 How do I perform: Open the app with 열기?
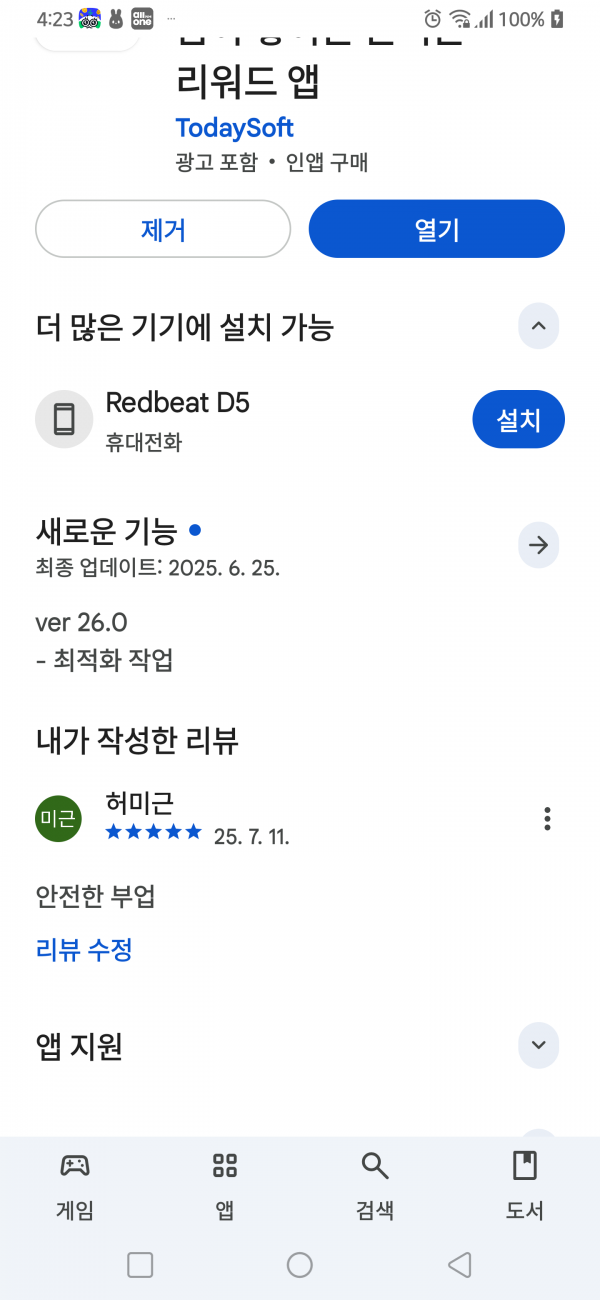(437, 229)
